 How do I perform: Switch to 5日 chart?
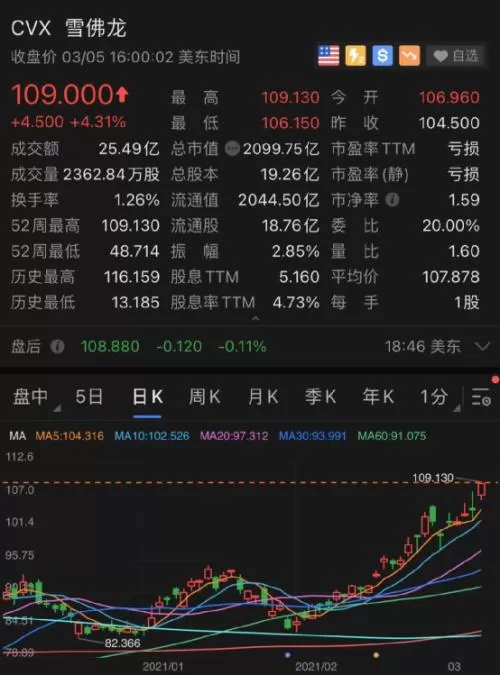(89, 396)
